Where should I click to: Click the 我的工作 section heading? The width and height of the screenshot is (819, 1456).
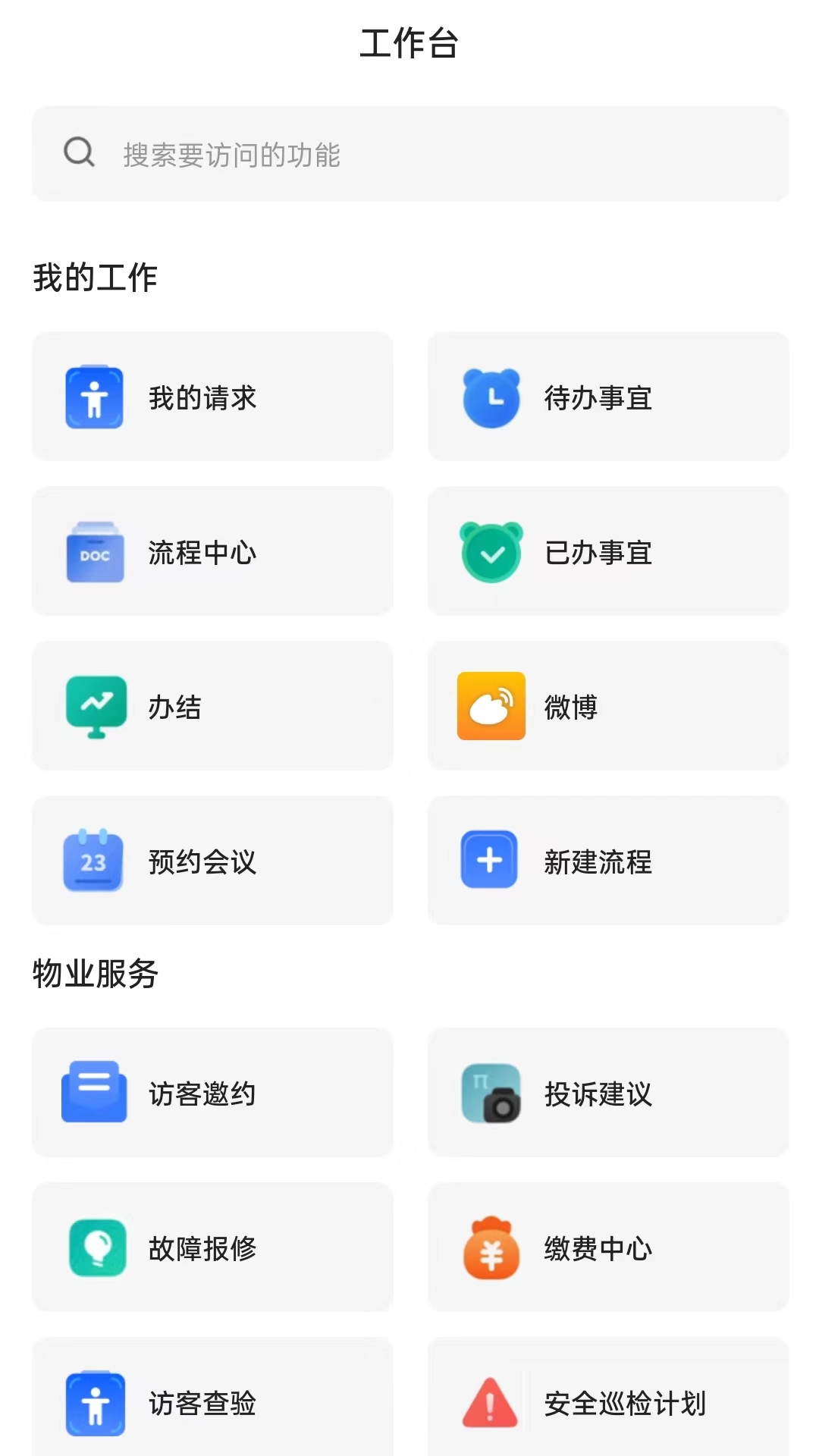pos(93,276)
